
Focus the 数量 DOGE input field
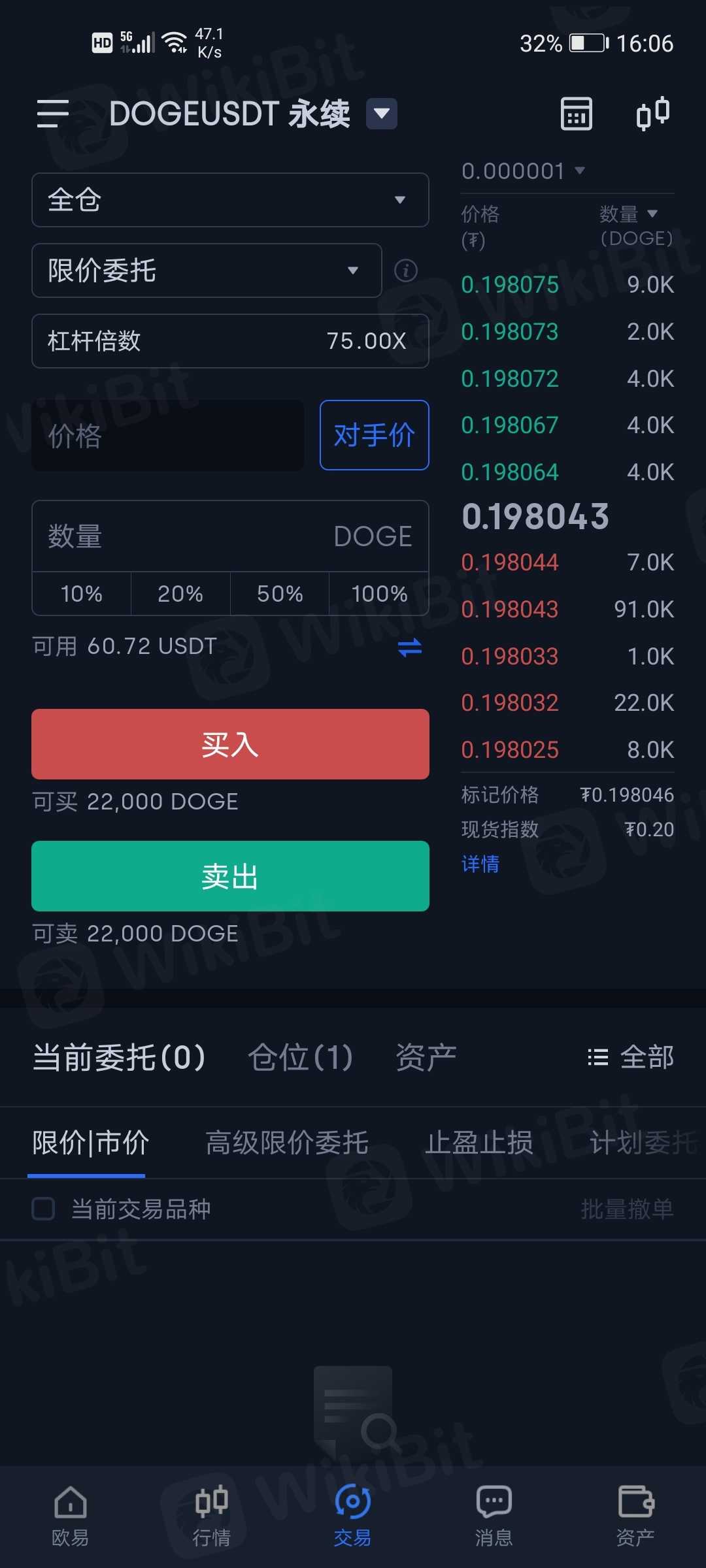coord(230,536)
